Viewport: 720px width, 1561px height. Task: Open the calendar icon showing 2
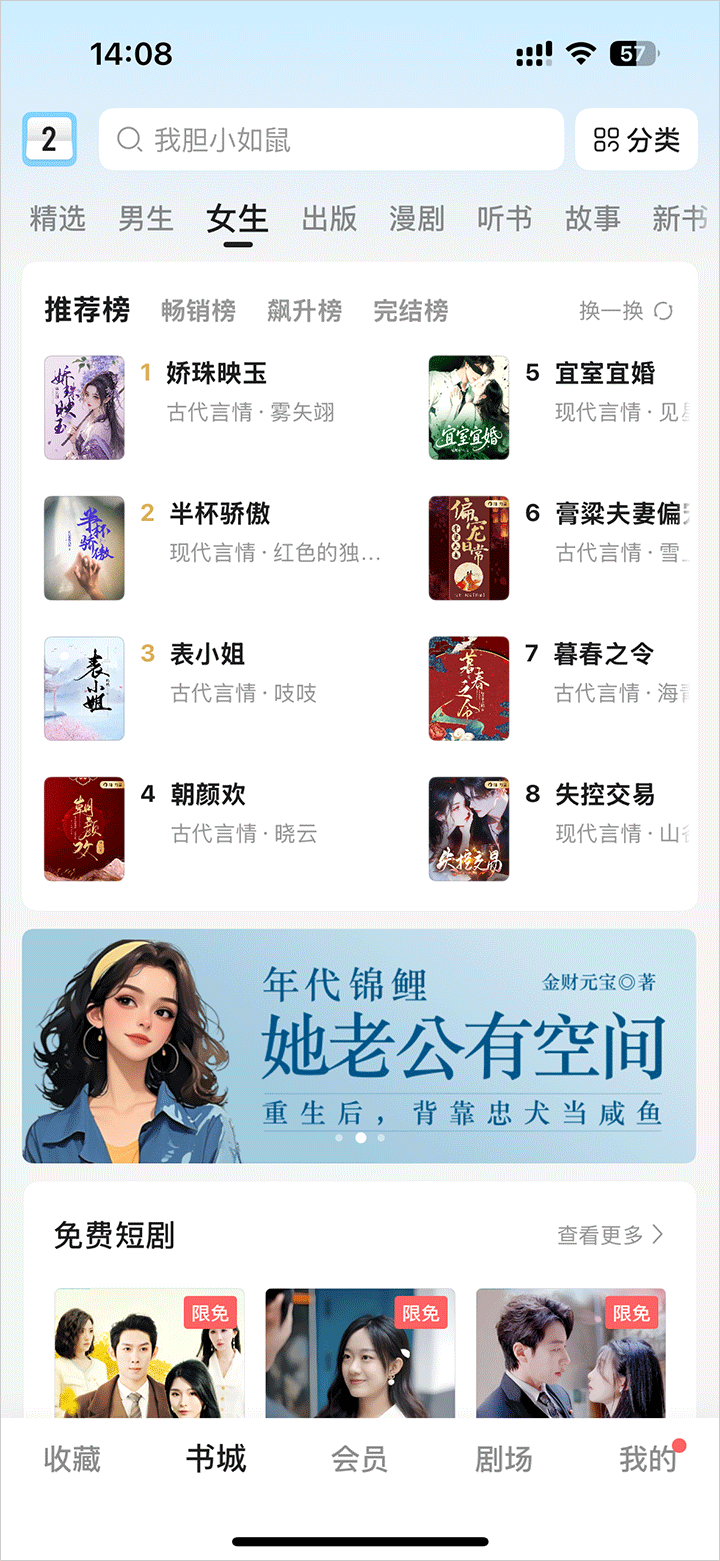point(49,139)
